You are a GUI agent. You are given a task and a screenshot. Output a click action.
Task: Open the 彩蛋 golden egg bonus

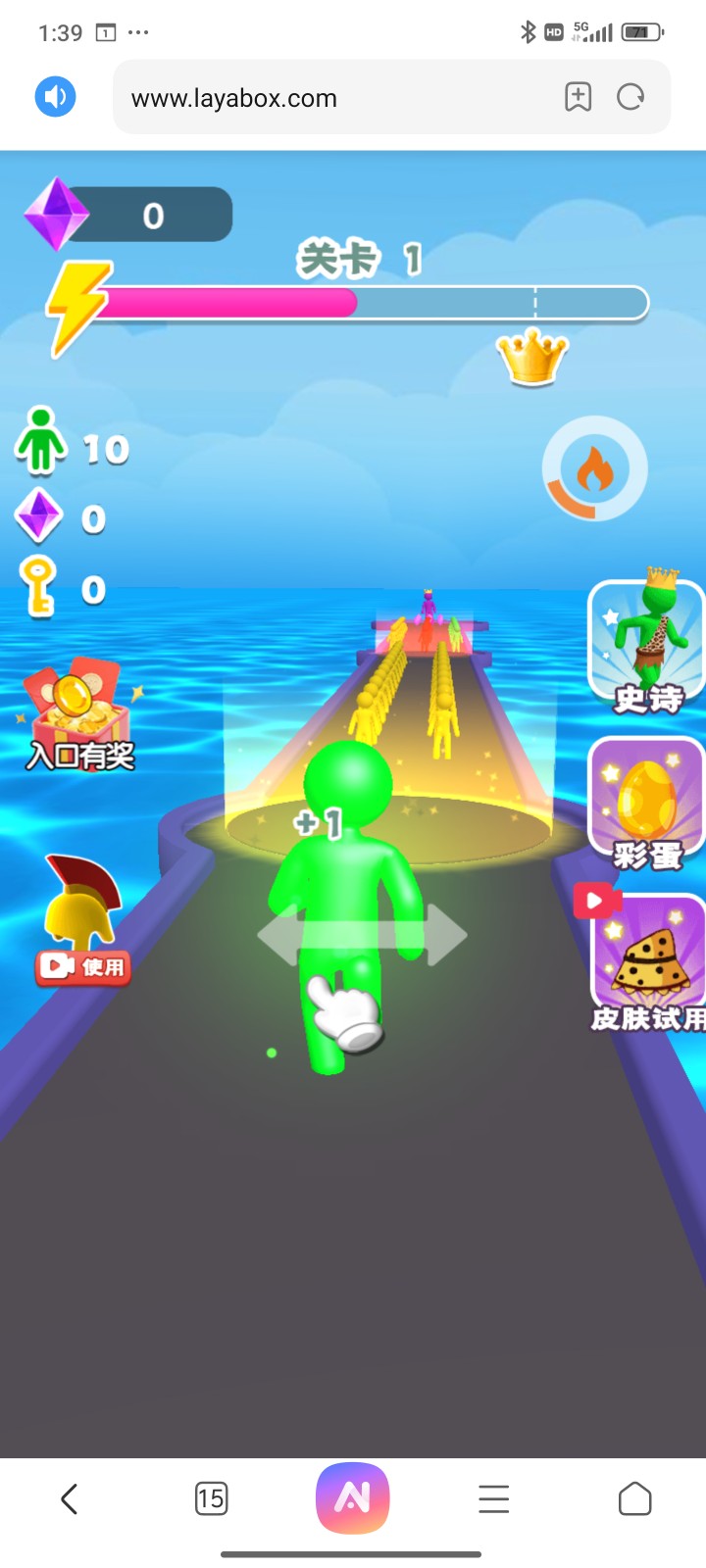click(x=648, y=804)
